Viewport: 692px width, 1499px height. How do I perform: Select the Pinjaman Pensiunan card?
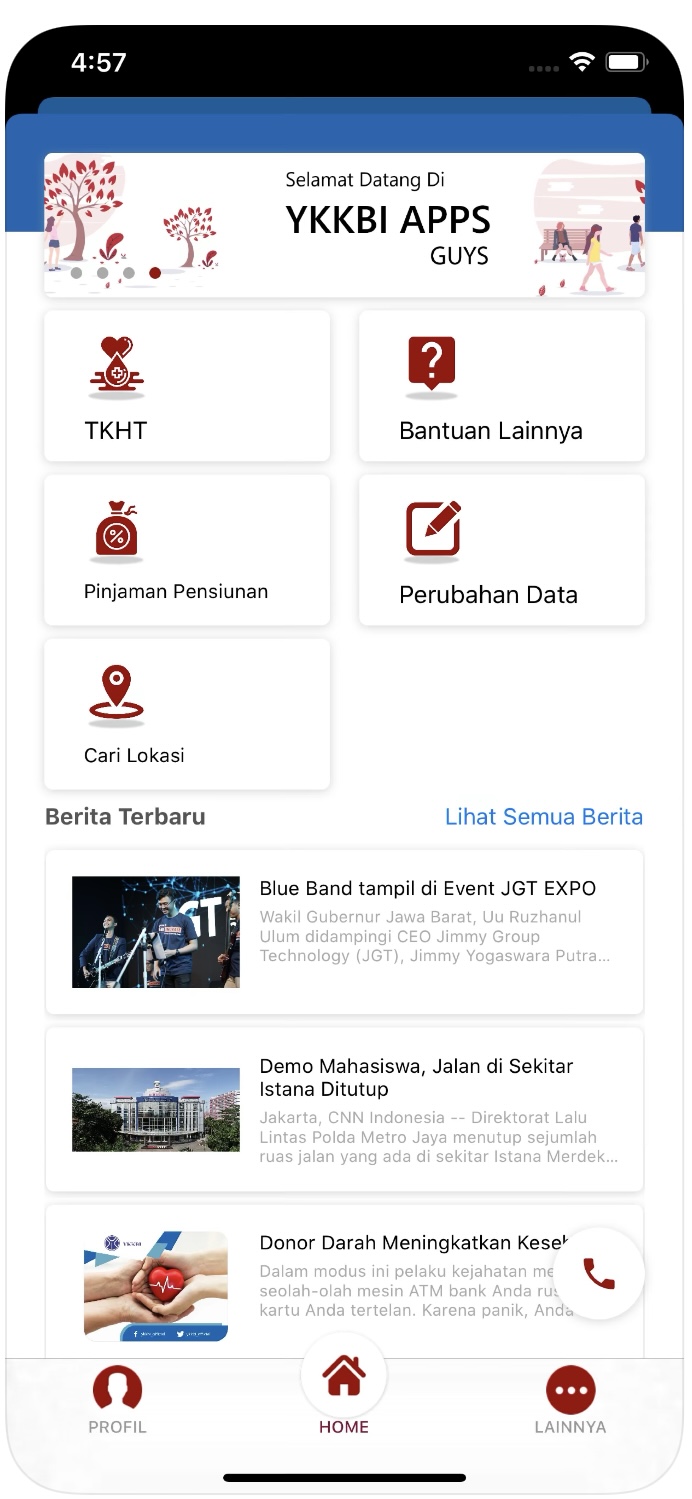pyautogui.click(x=187, y=550)
